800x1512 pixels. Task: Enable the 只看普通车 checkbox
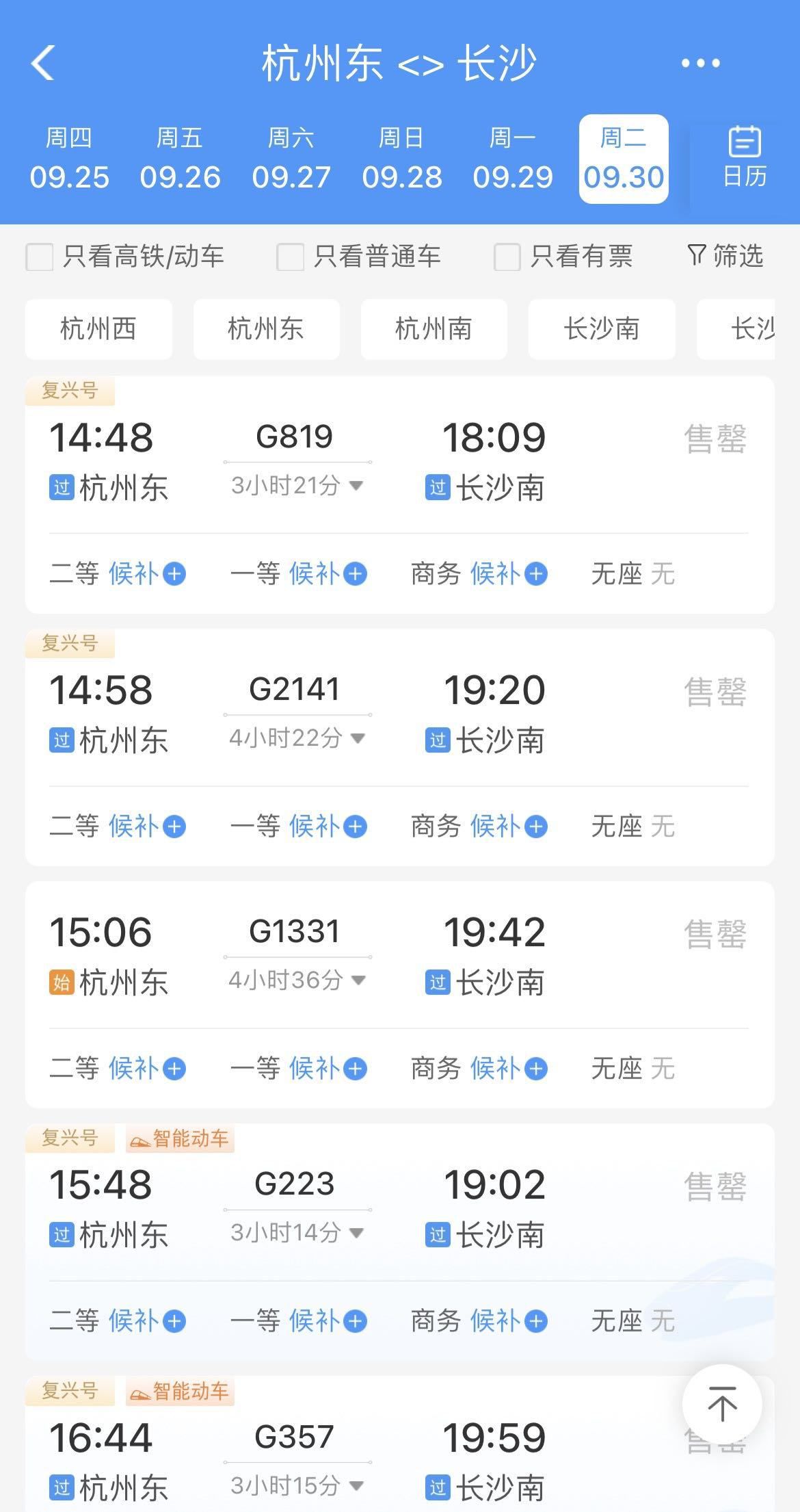pyautogui.click(x=290, y=257)
